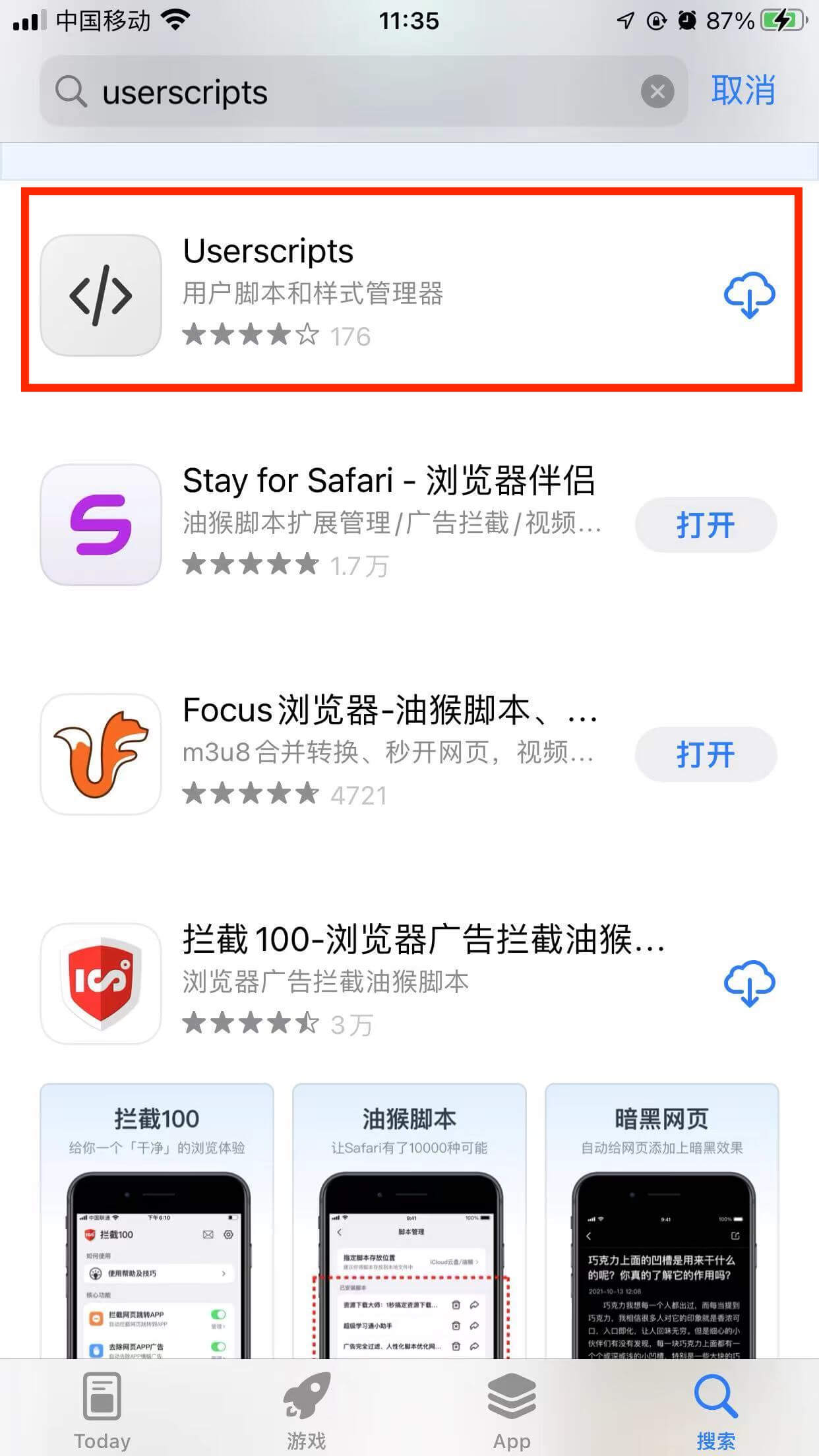View the 暗黑网页 screenshot preview
This screenshot has height=1456, width=819.
[661, 1220]
